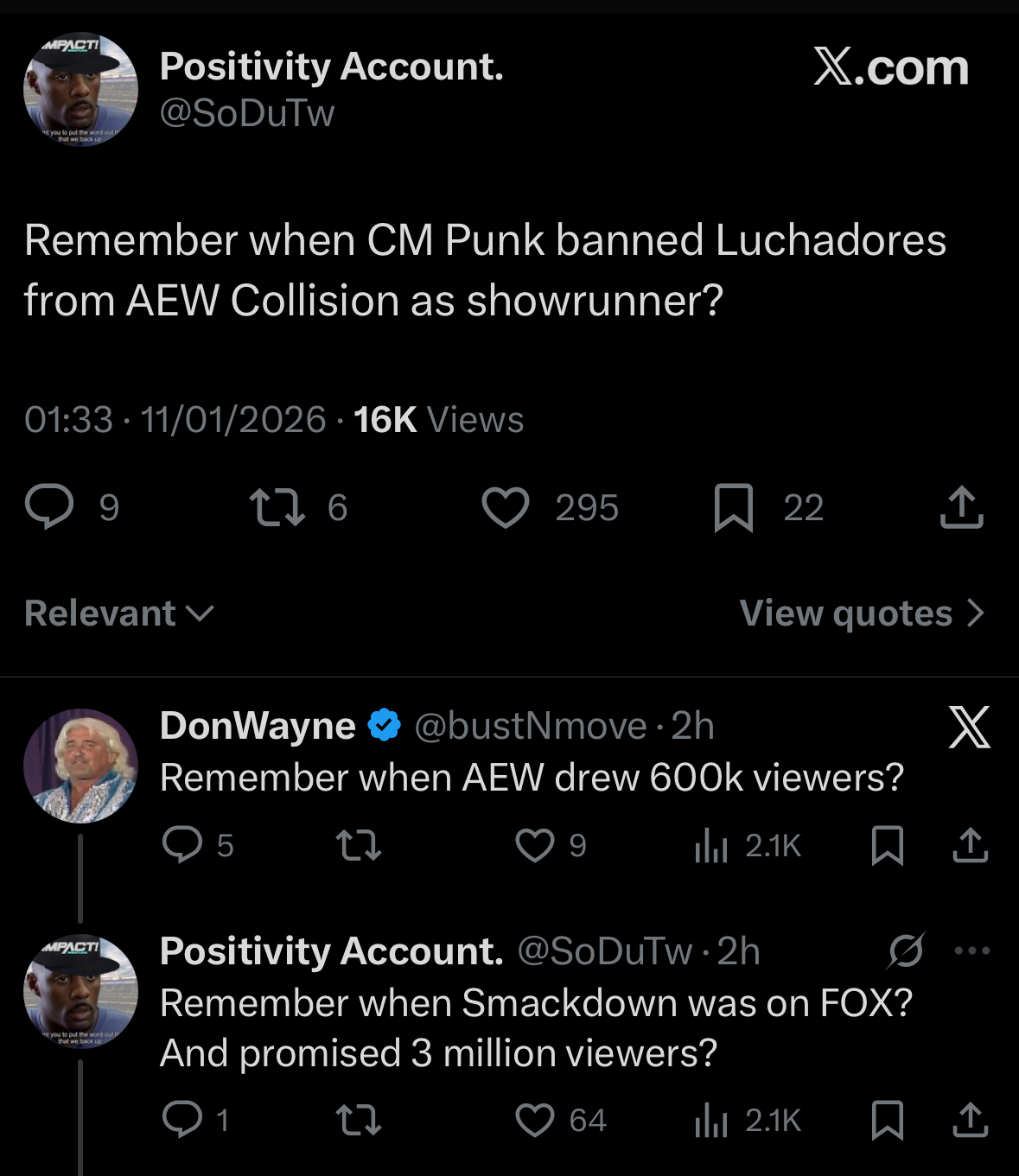Bookmark DonWayne's reply
1019x1176 pixels.
888,845
